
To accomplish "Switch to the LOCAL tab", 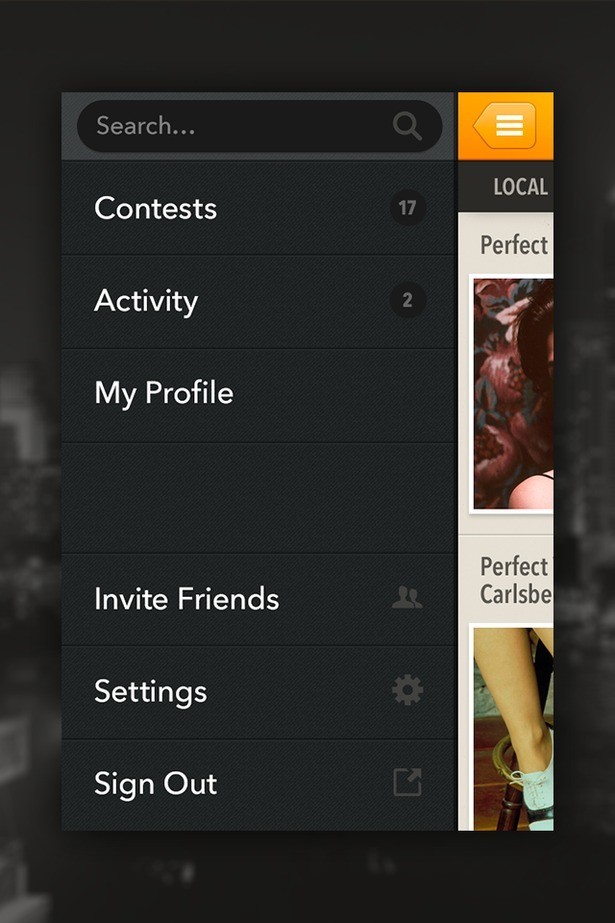I will pos(520,187).
